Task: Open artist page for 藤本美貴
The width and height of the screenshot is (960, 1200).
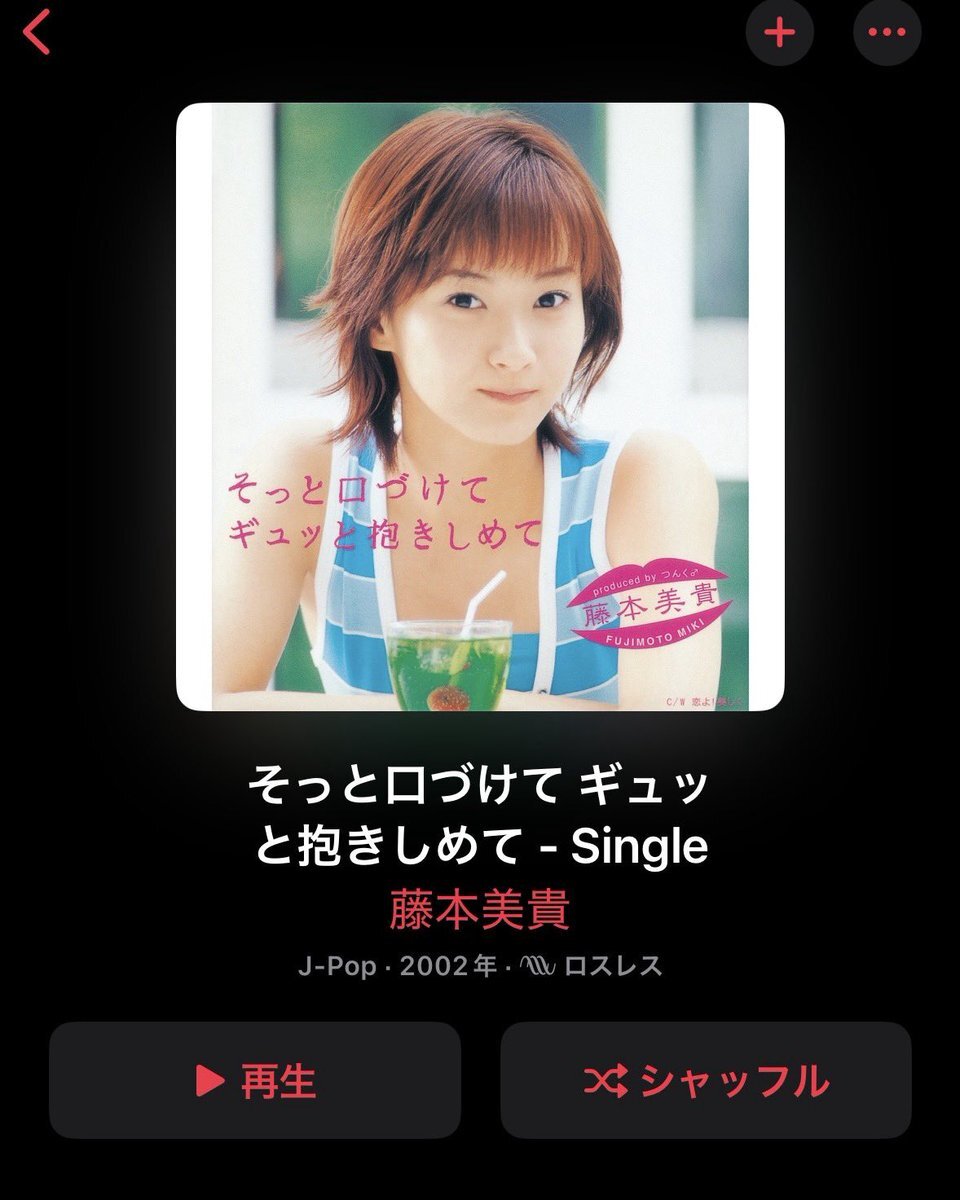Action: 479,911
